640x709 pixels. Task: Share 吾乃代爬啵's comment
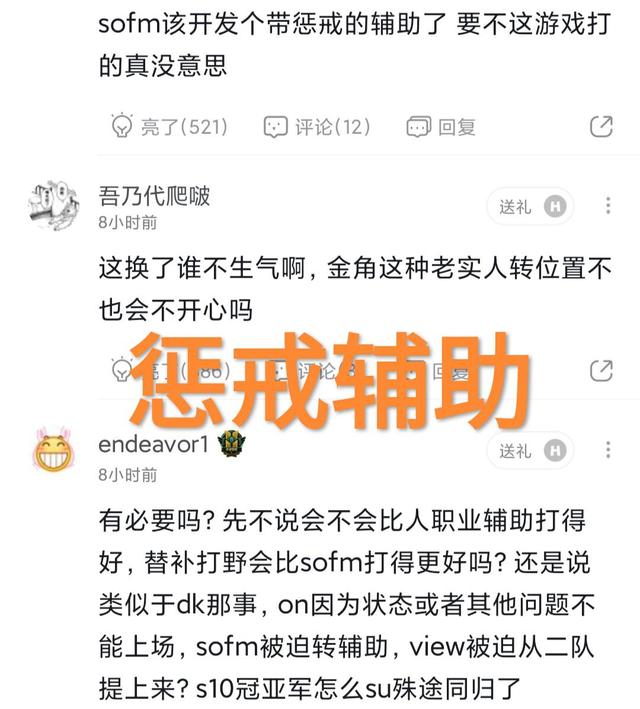[x=601, y=370]
